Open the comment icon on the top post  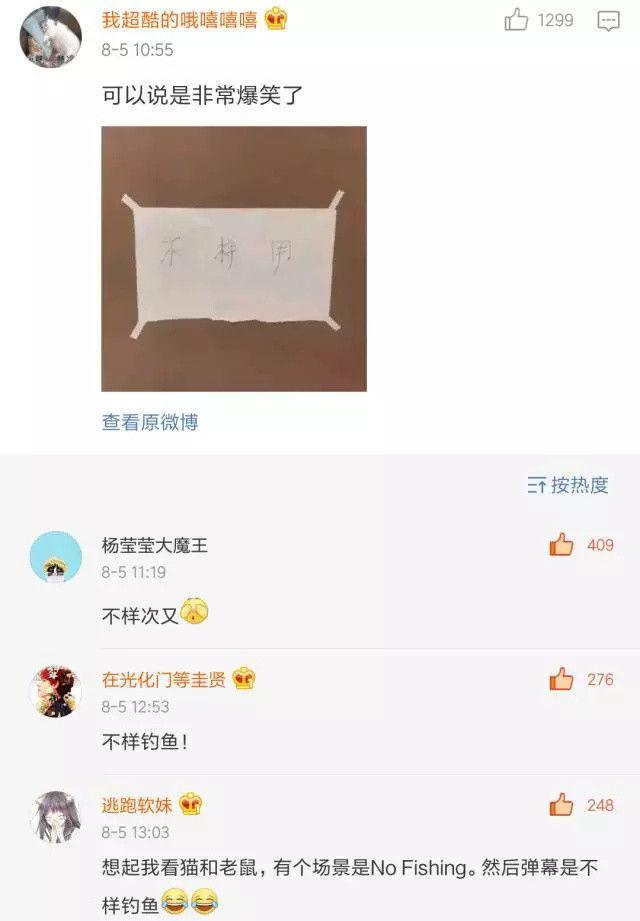(x=607, y=21)
